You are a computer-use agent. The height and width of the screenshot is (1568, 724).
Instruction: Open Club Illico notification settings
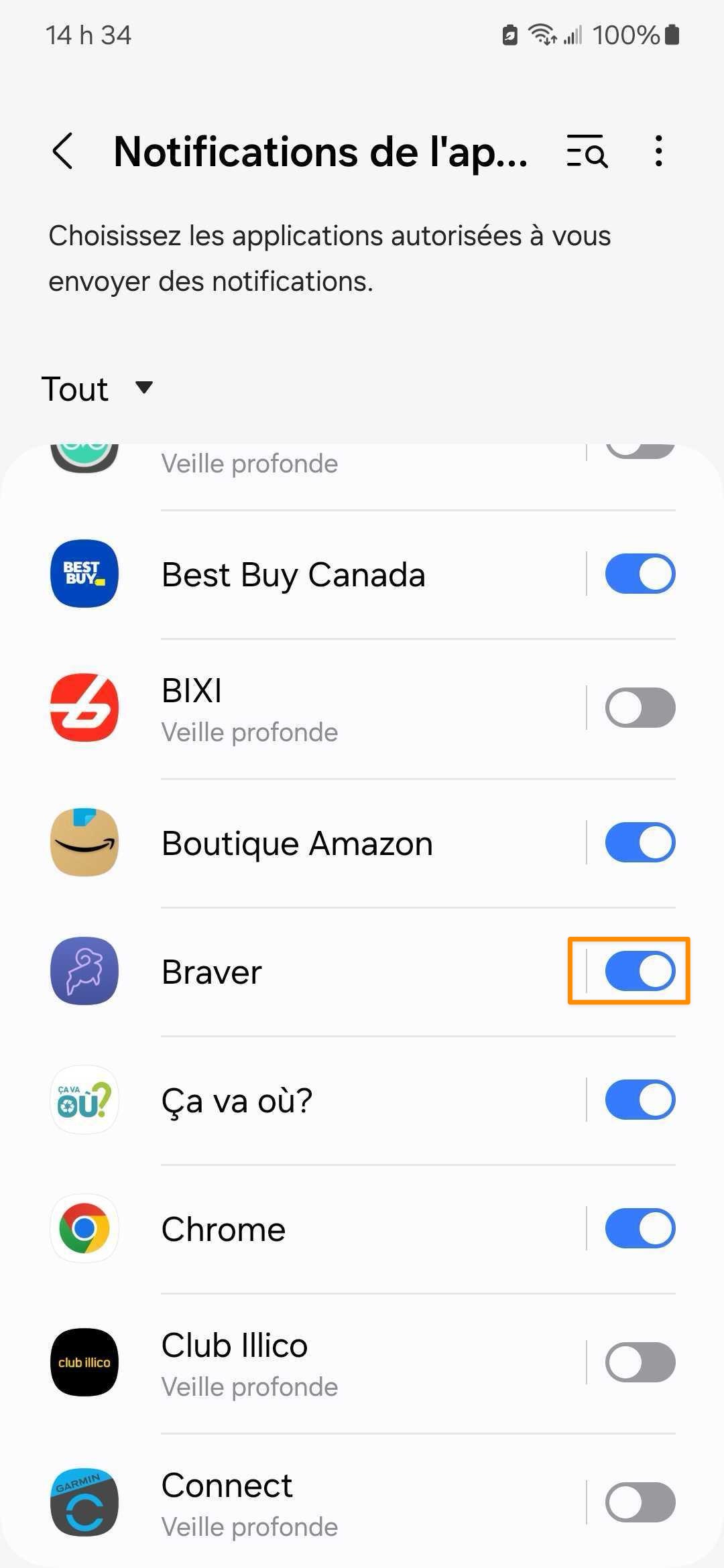315,1364
